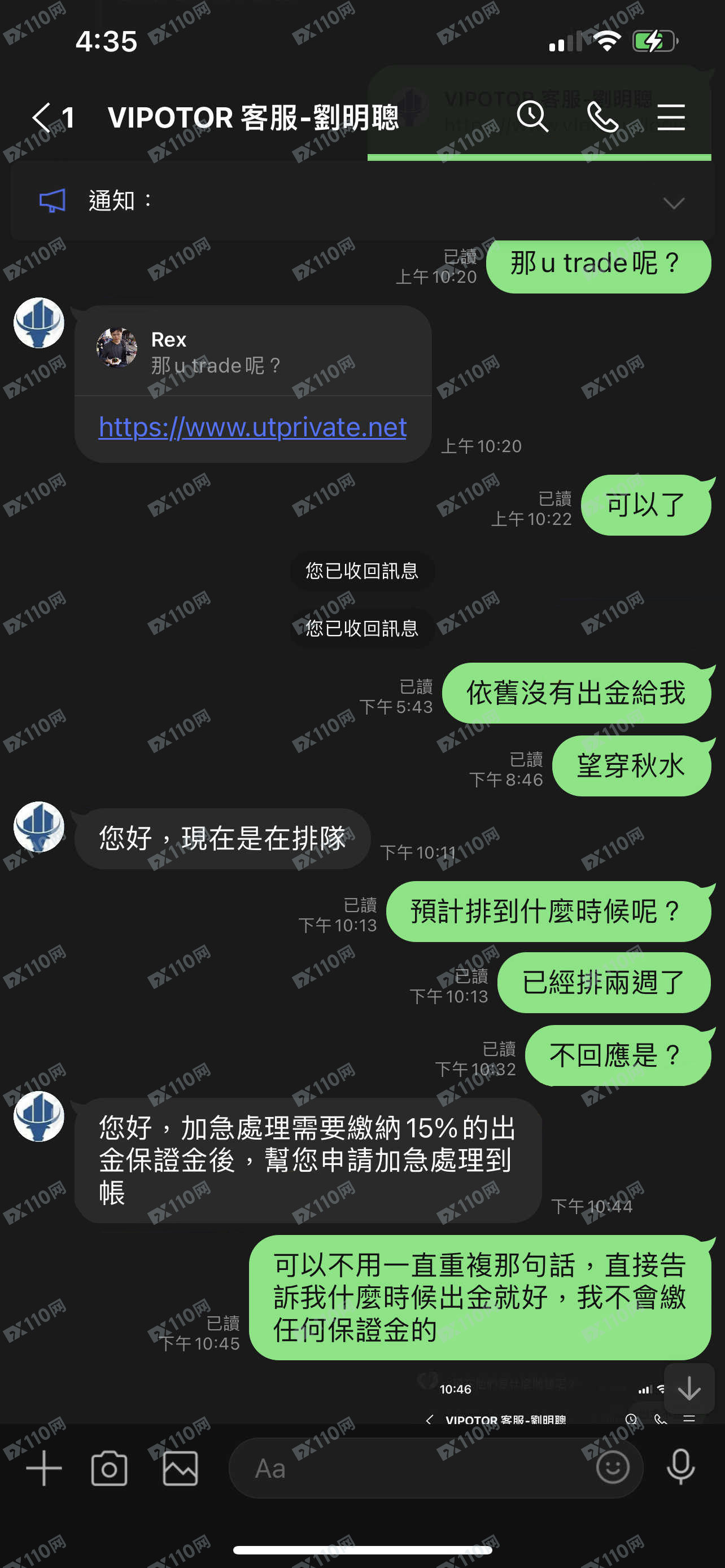The width and height of the screenshot is (725, 1568).
Task: Open the chat menu options
Action: click(671, 116)
